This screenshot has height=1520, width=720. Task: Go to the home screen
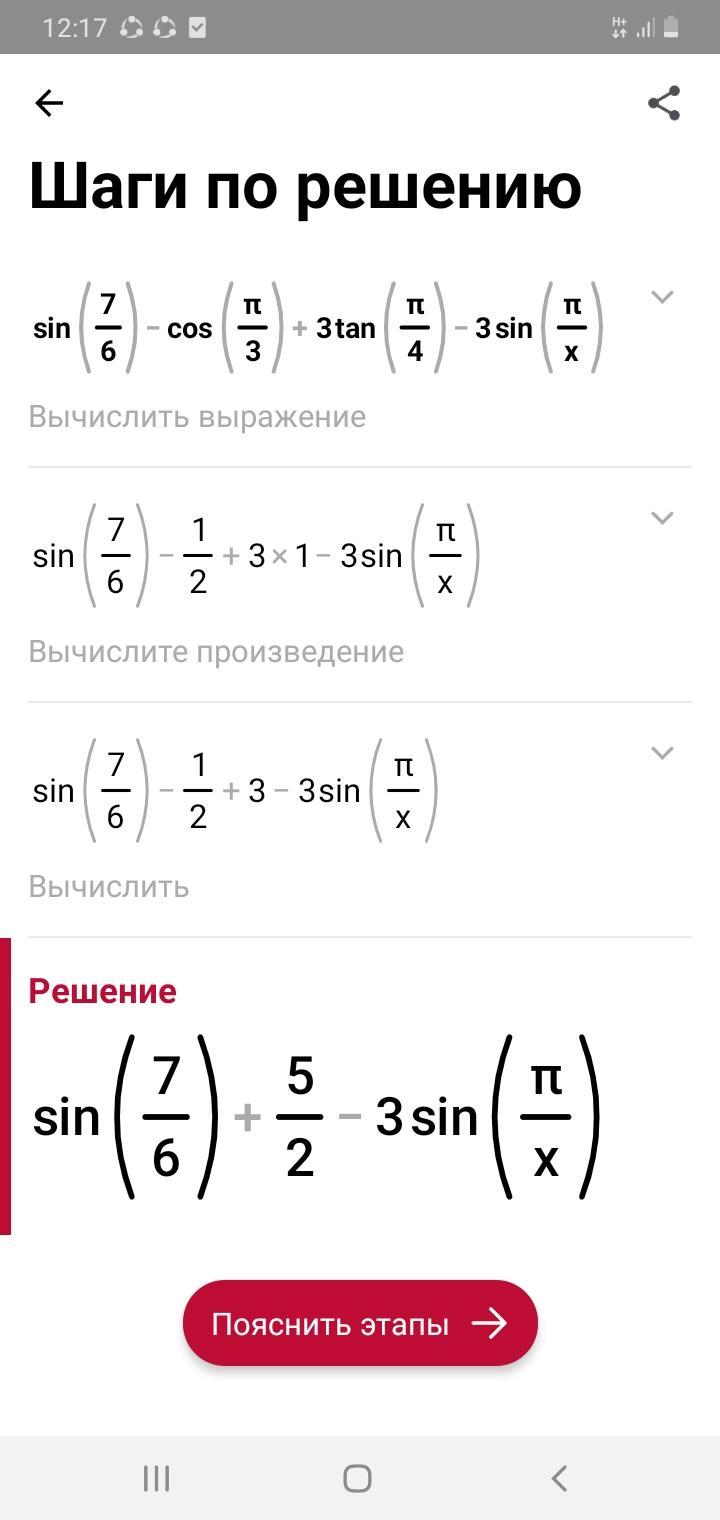pos(357,1478)
